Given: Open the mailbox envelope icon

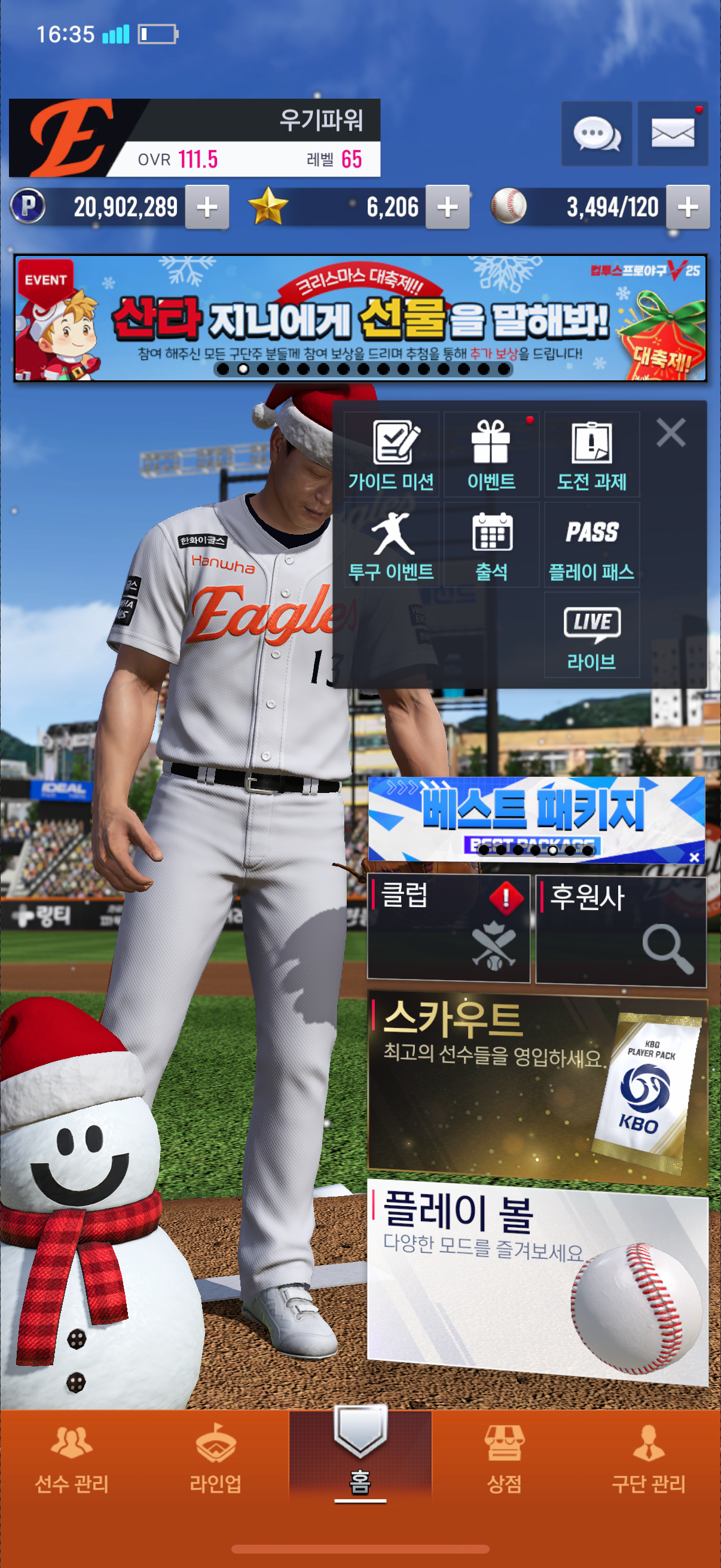Looking at the screenshot, I should coord(673,134).
